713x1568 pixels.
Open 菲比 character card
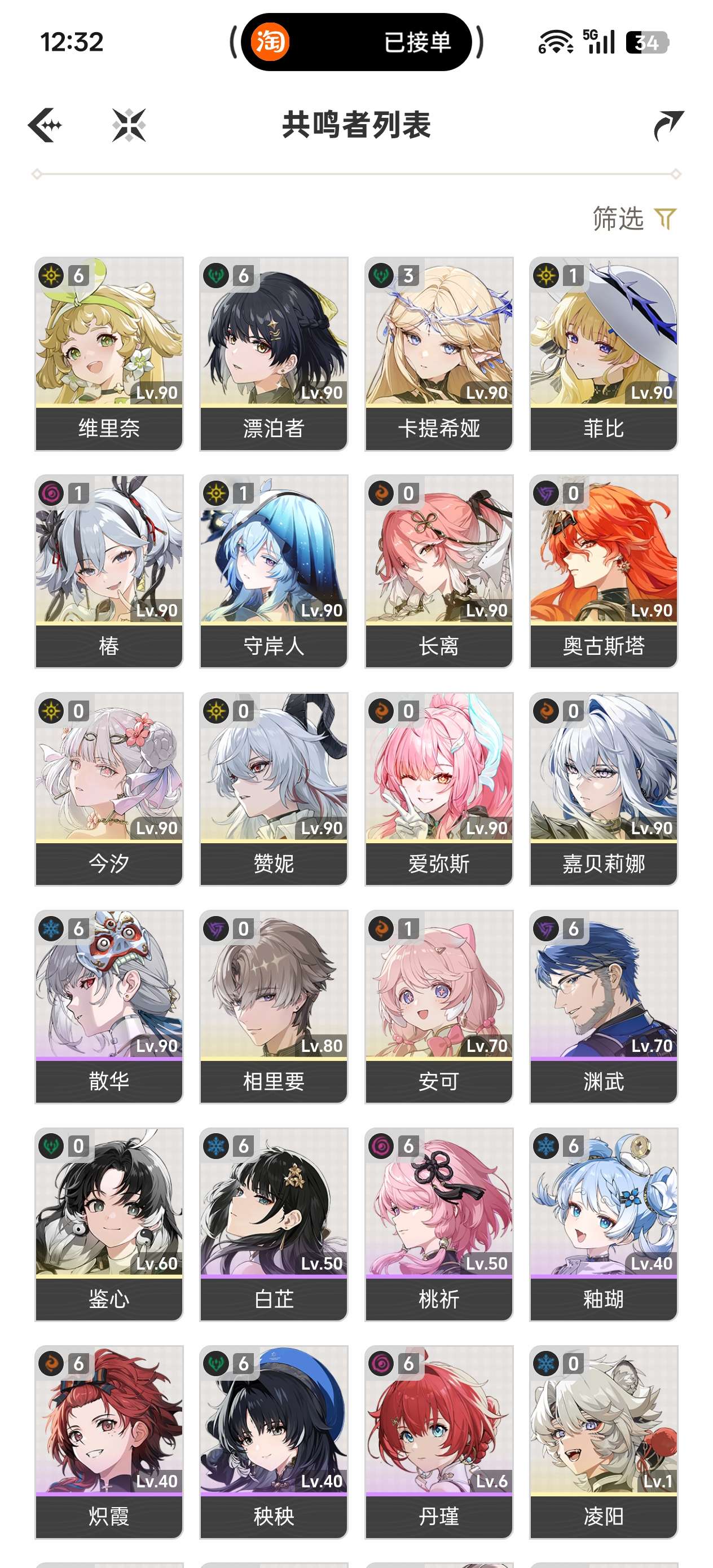[x=604, y=353]
